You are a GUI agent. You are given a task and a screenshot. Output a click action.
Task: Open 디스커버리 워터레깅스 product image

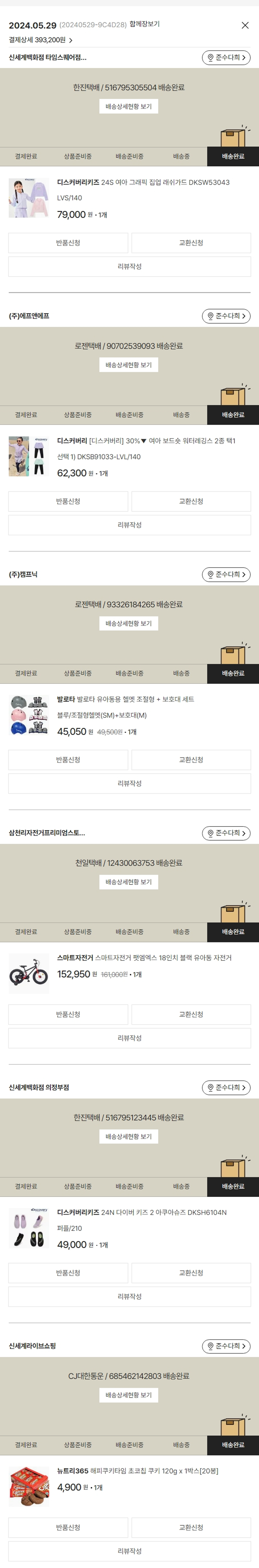coord(29,456)
